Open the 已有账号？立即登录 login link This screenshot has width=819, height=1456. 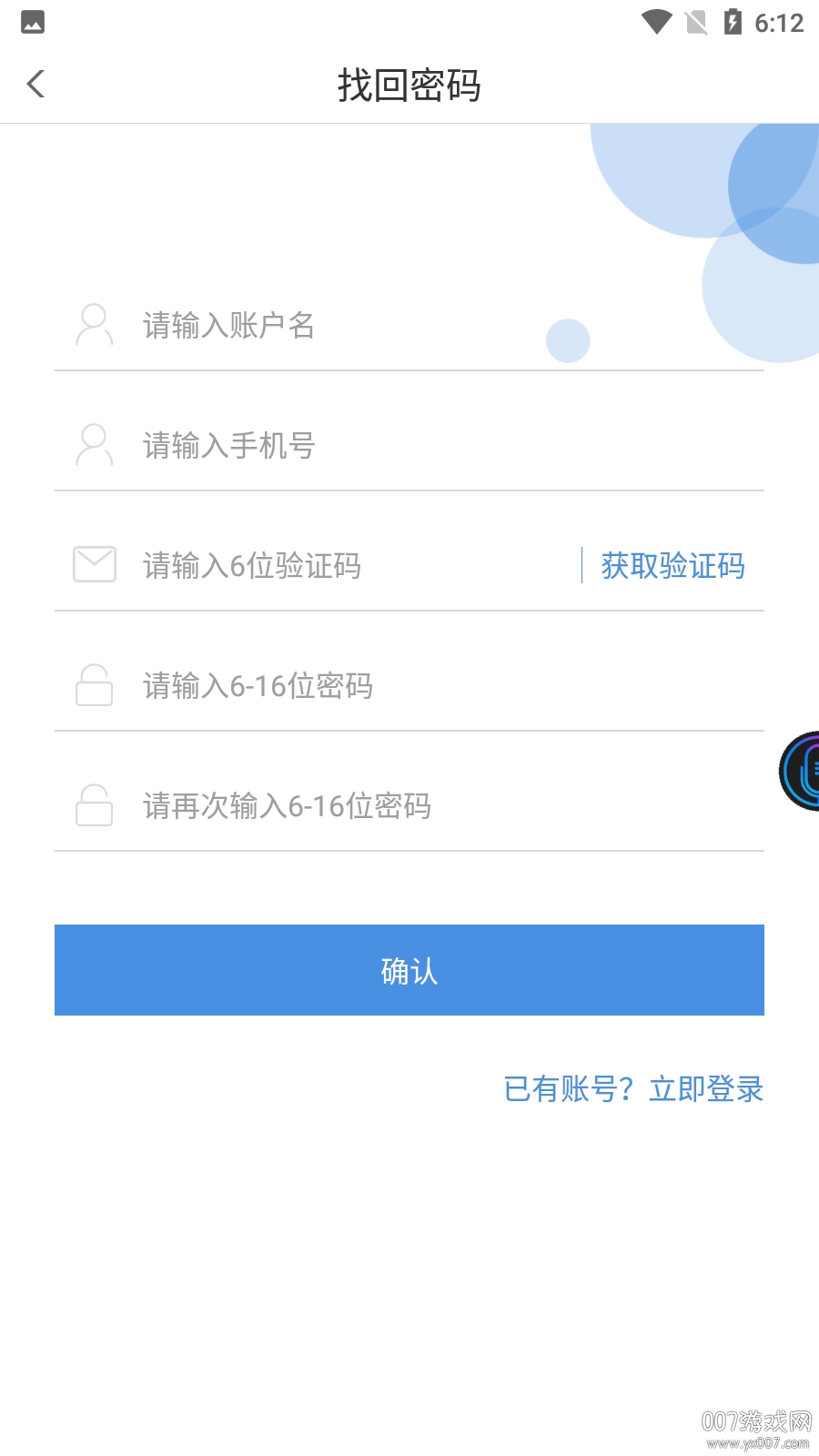point(633,1088)
